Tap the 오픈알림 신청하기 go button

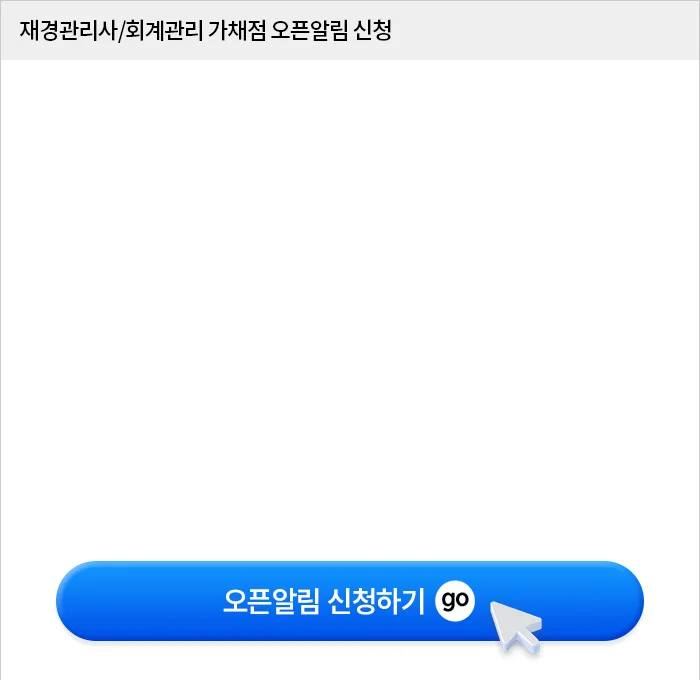point(349,601)
